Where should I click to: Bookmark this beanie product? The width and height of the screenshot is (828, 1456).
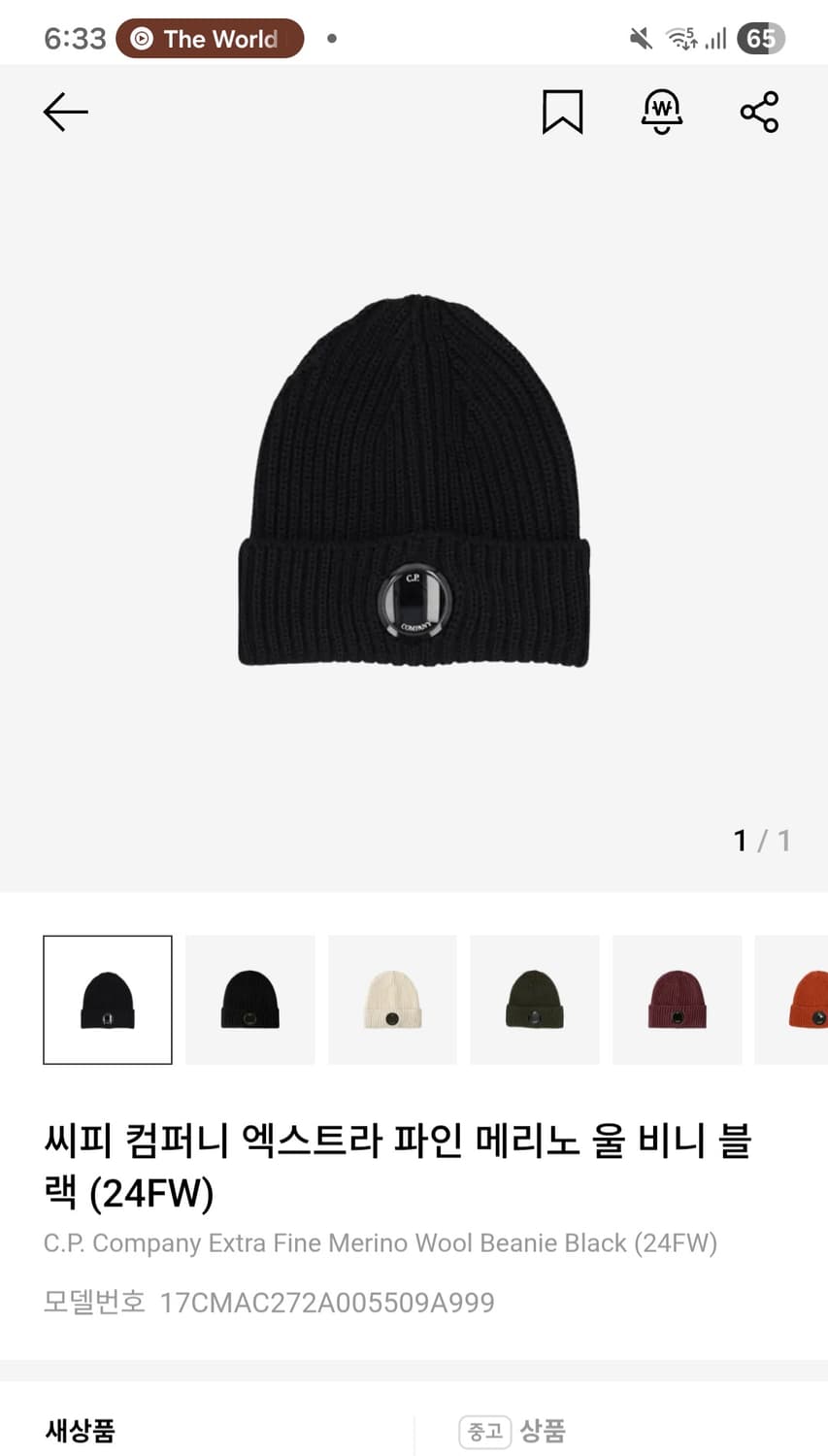click(x=564, y=112)
